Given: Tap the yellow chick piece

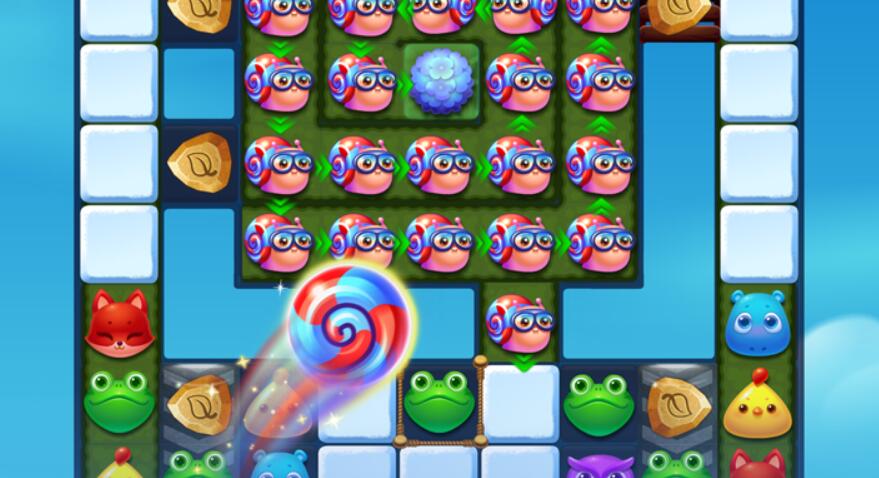Looking at the screenshot, I should [x=757, y=404].
